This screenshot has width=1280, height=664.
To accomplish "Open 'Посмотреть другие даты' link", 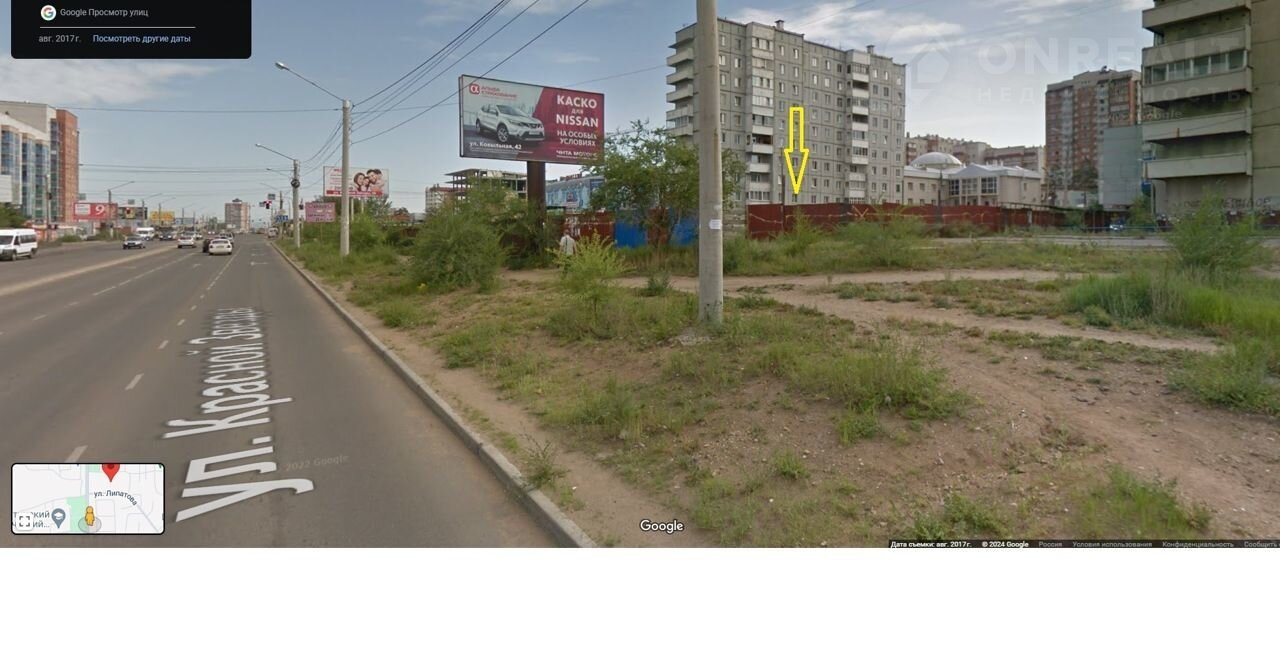I will [141, 39].
